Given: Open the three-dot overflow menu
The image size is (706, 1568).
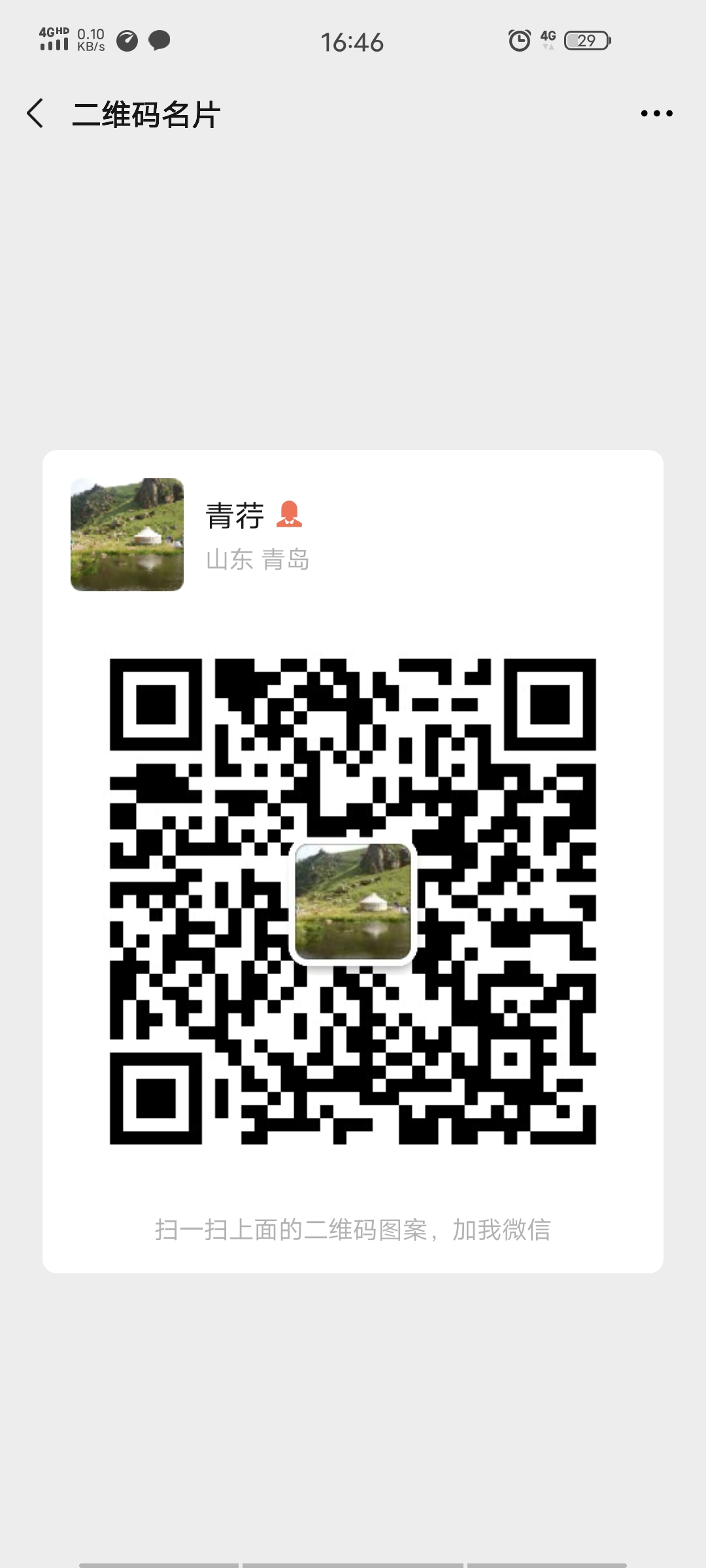Looking at the screenshot, I should [x=656, y=114].
